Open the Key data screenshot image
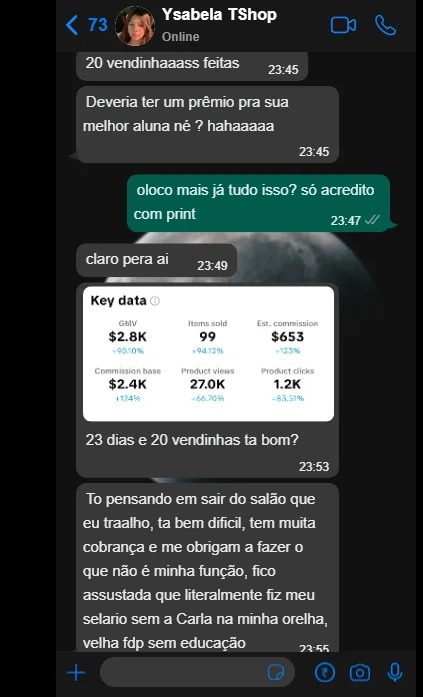 coord(208,353)
